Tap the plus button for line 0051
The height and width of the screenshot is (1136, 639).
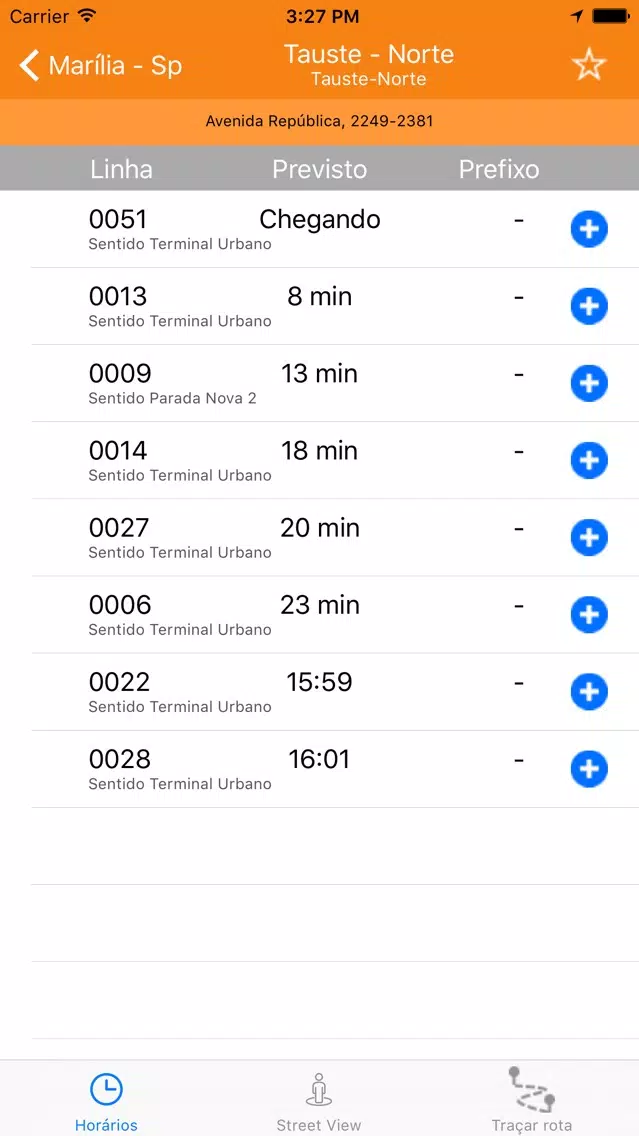[589, 230]
